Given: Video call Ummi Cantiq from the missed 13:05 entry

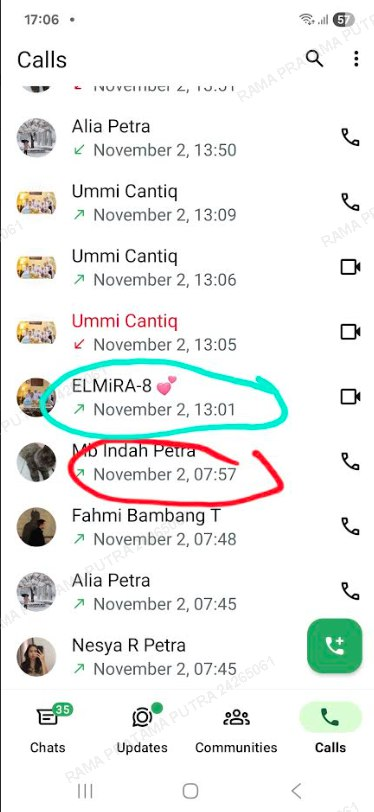Looking at the screenshot, I should coord(350,332).
